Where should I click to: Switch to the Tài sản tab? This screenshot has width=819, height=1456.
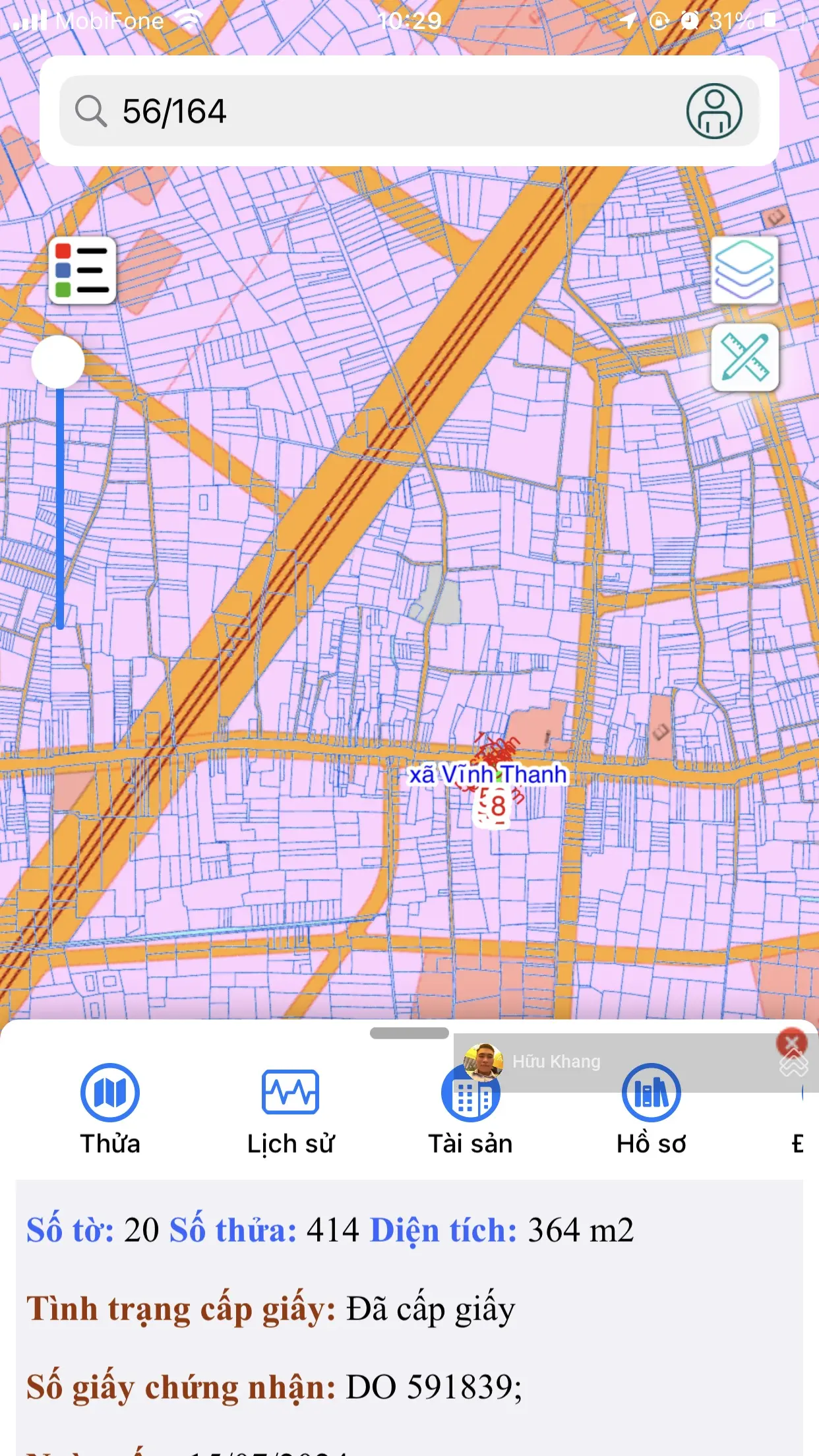470,1114
